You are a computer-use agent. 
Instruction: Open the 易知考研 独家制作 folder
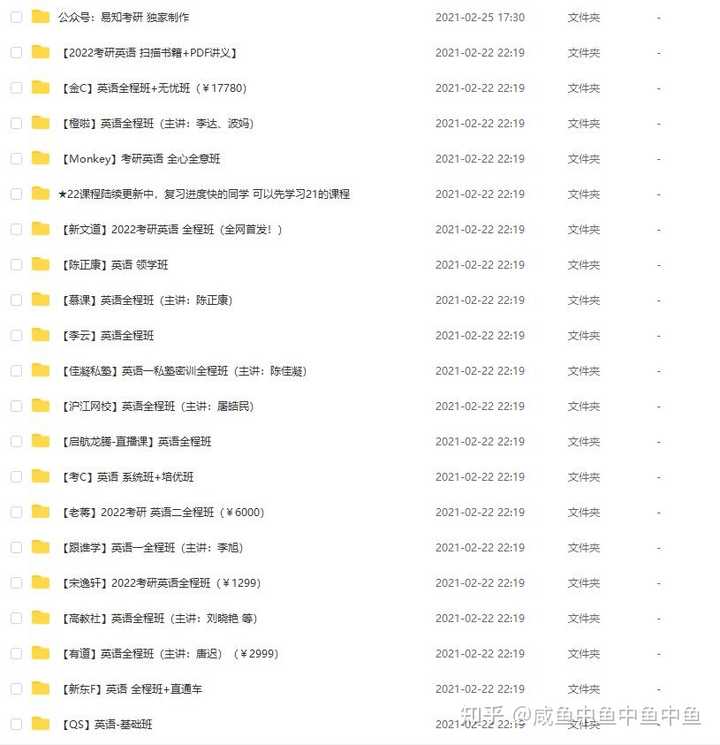(x=123, y=18)
